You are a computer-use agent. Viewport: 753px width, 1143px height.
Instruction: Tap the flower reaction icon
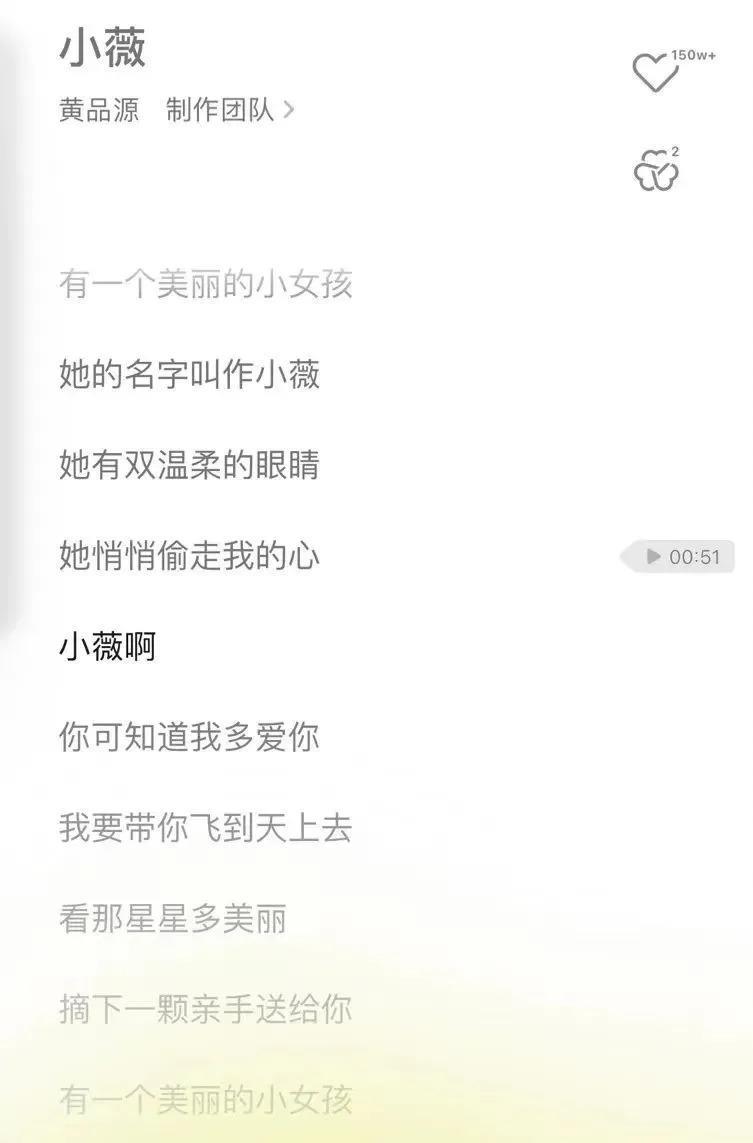point(655,170)
